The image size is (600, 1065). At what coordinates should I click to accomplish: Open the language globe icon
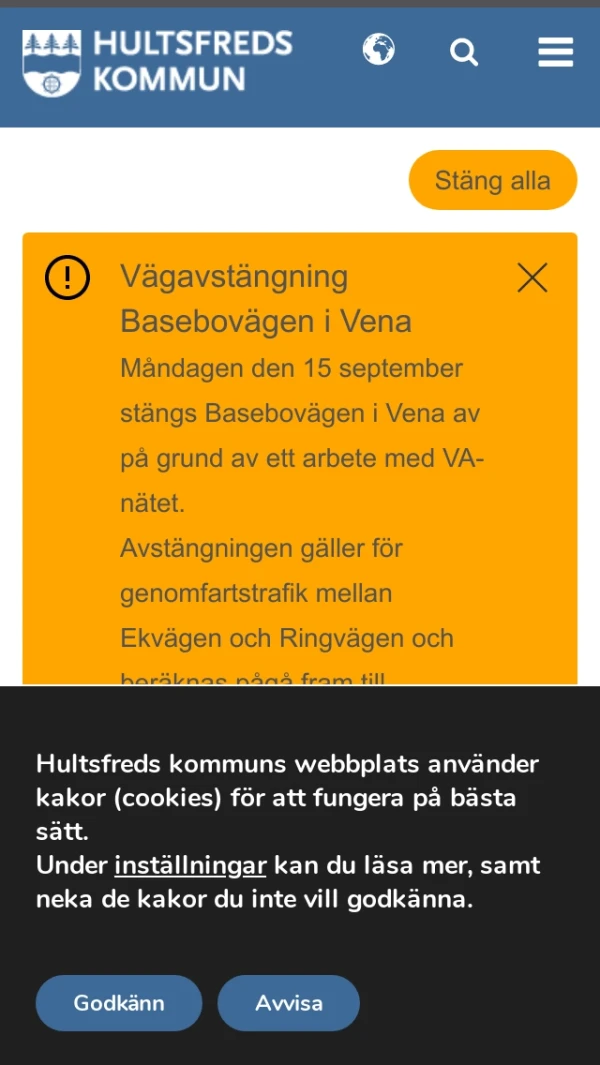point(378,49)
